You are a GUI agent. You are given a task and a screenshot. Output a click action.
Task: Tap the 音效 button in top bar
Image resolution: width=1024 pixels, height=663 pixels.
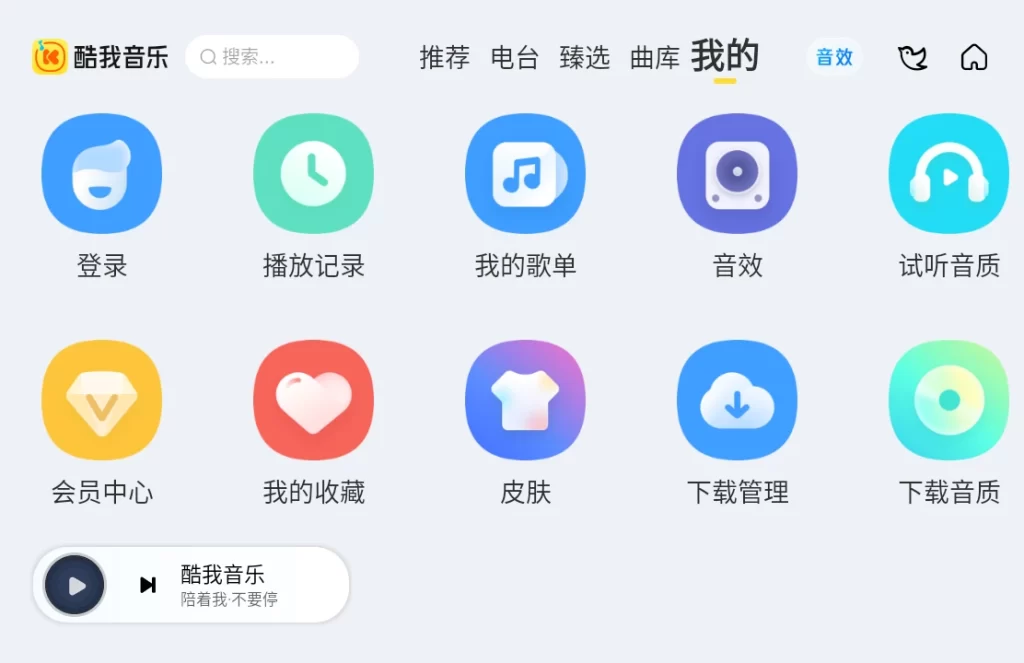point(834,57)
